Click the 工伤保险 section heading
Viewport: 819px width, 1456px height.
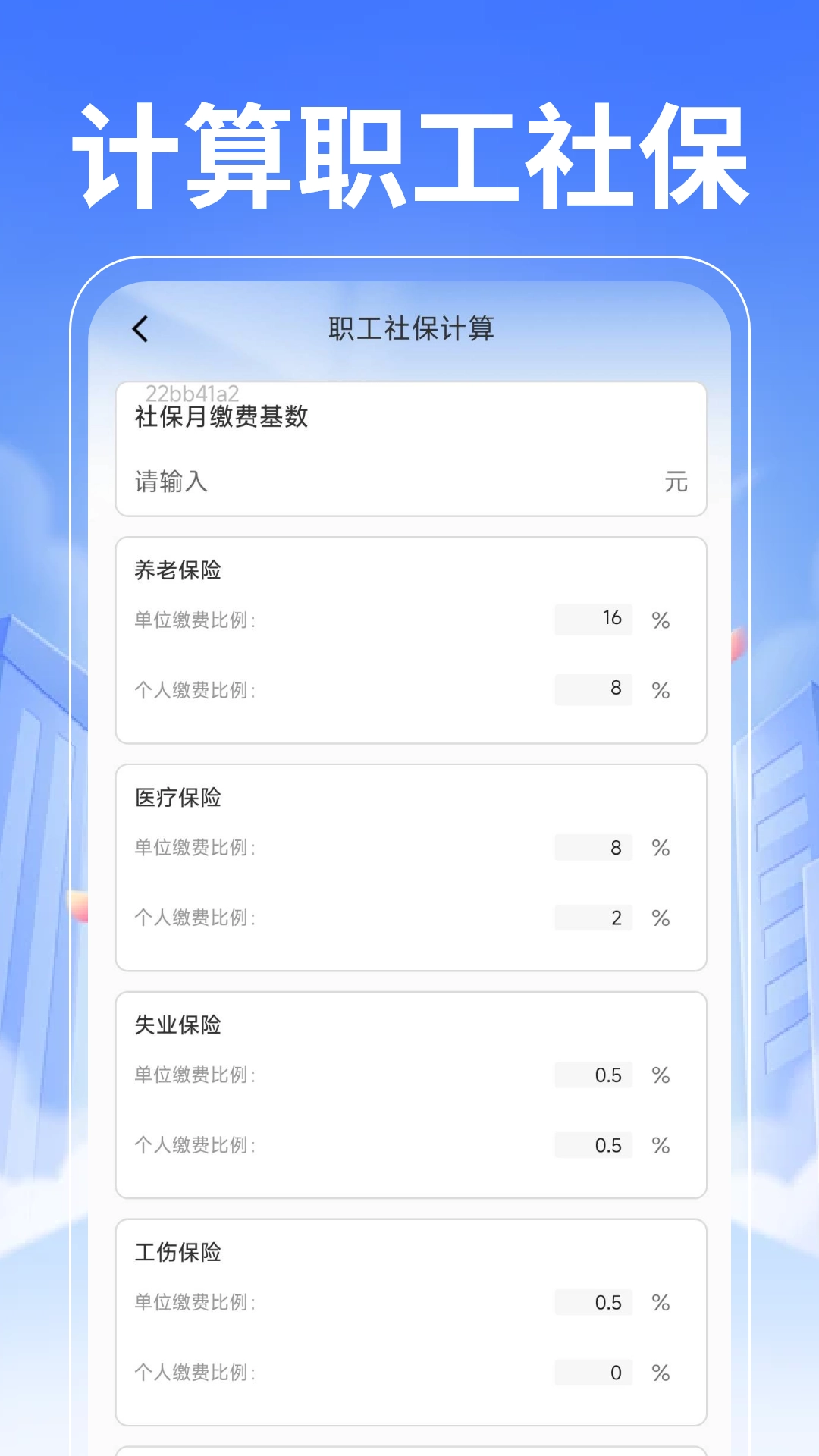(x=176, y=1253)
